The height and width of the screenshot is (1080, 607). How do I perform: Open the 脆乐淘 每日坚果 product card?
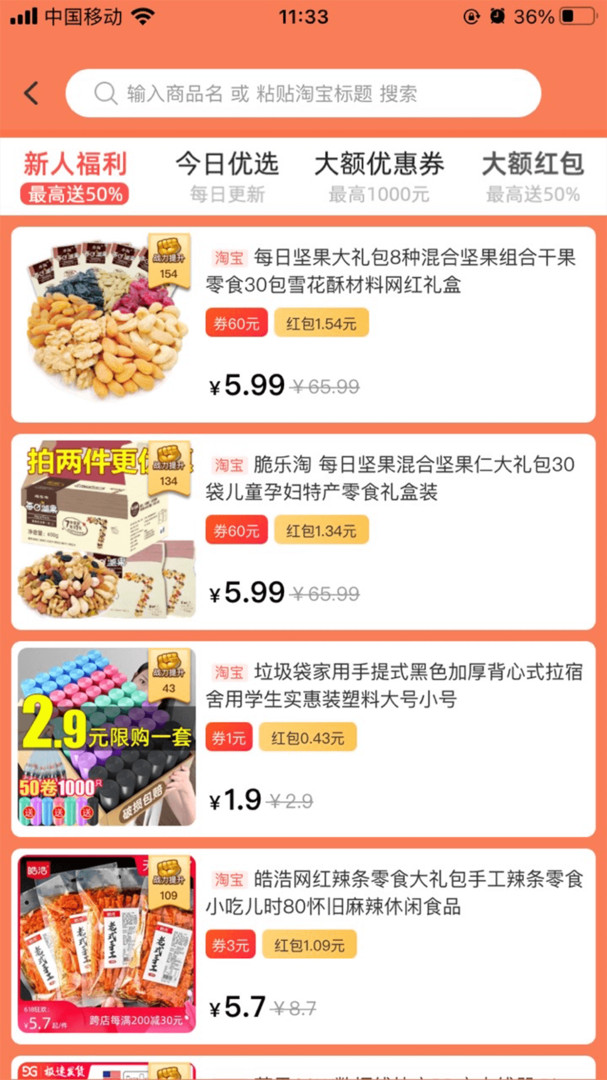click(303, 531)
